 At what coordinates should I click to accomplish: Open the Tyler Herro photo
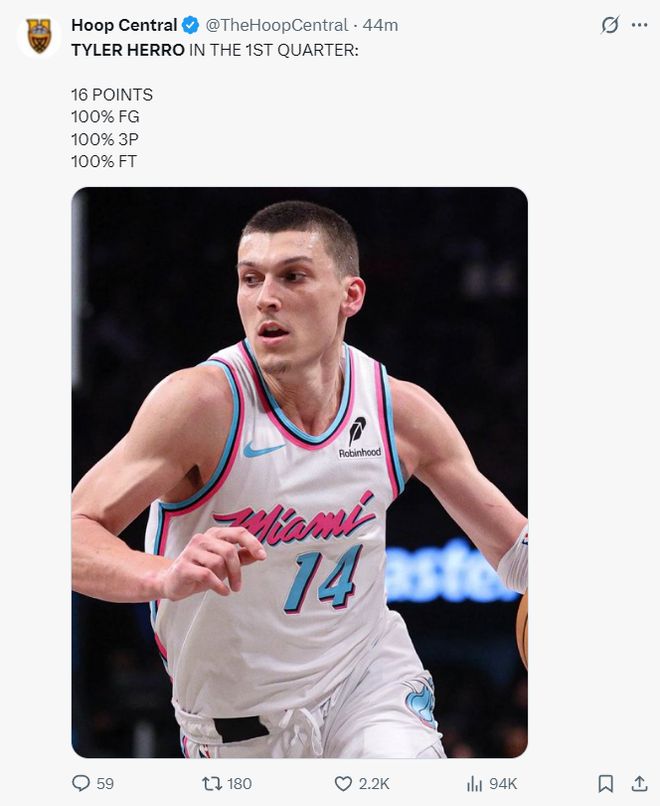(299, 472)
